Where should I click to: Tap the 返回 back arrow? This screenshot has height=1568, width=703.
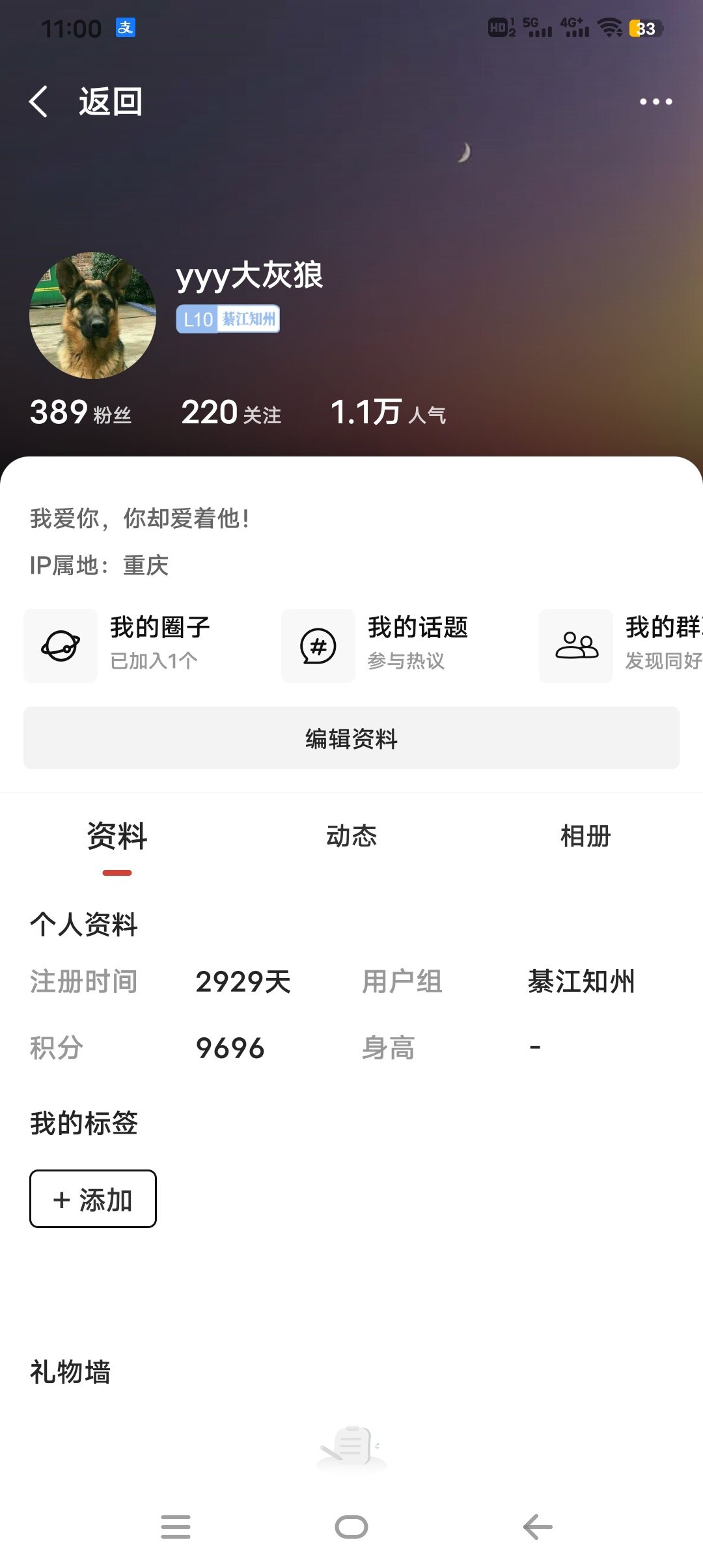pyautogui.click(x=39, y=102)
